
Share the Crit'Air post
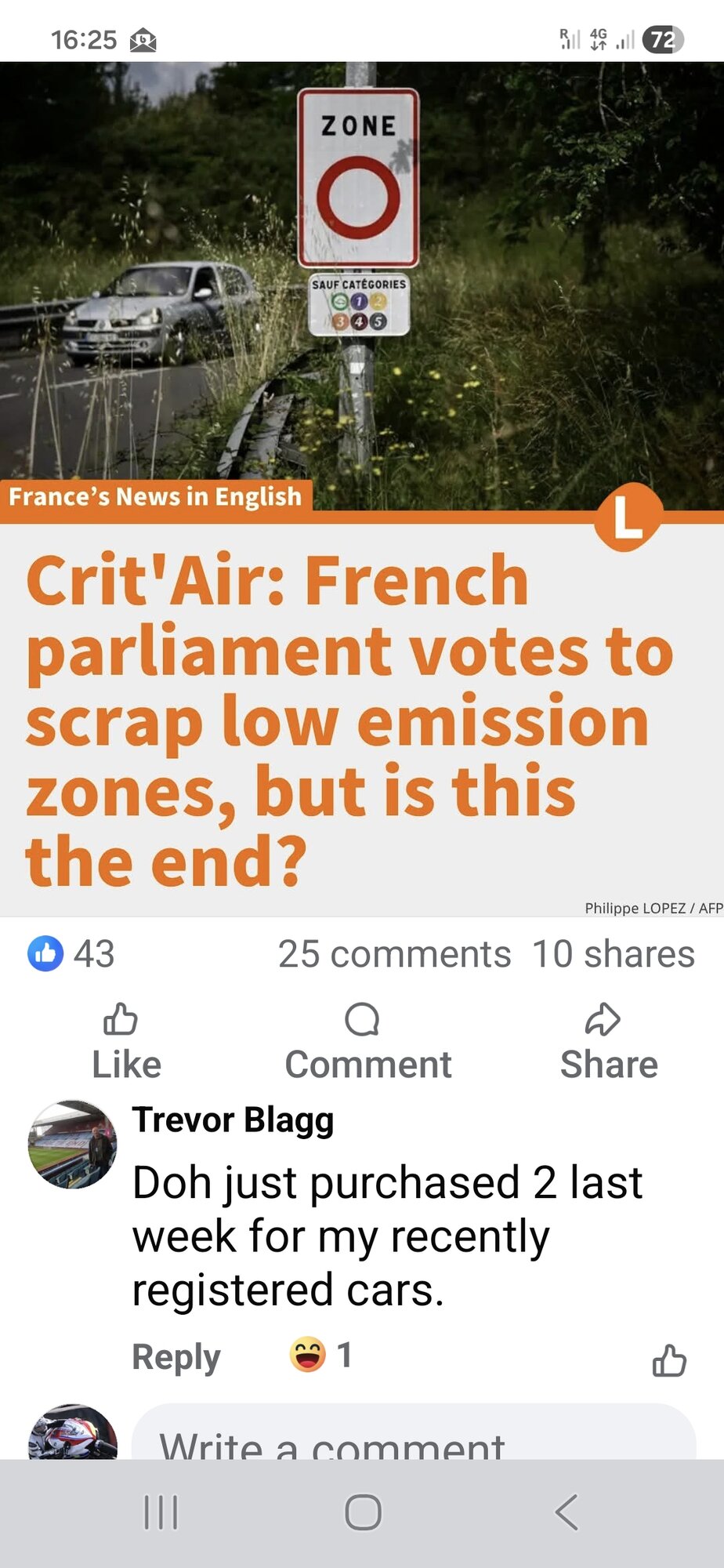point(608,1043)
